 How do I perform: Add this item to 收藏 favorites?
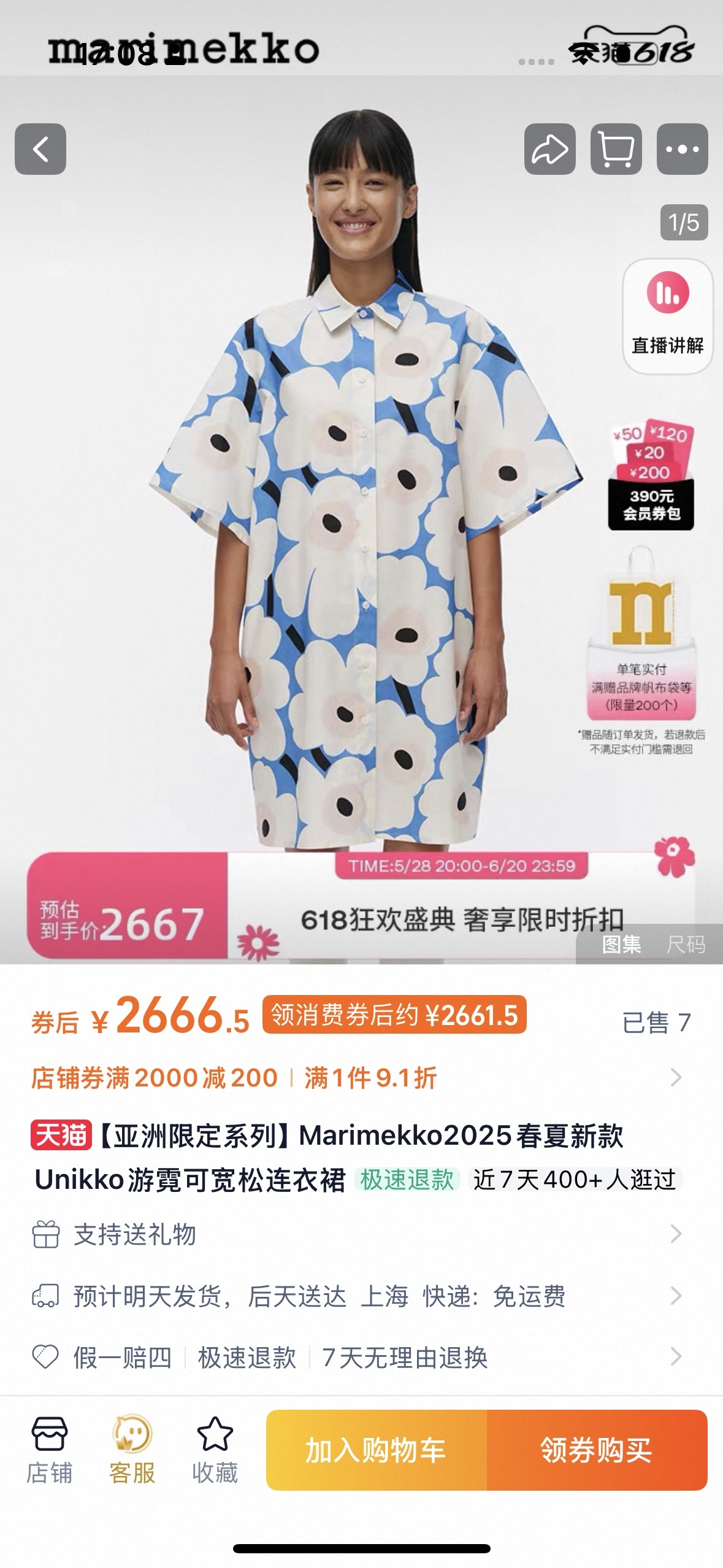pyautogui.click(x=215, y=1450)
